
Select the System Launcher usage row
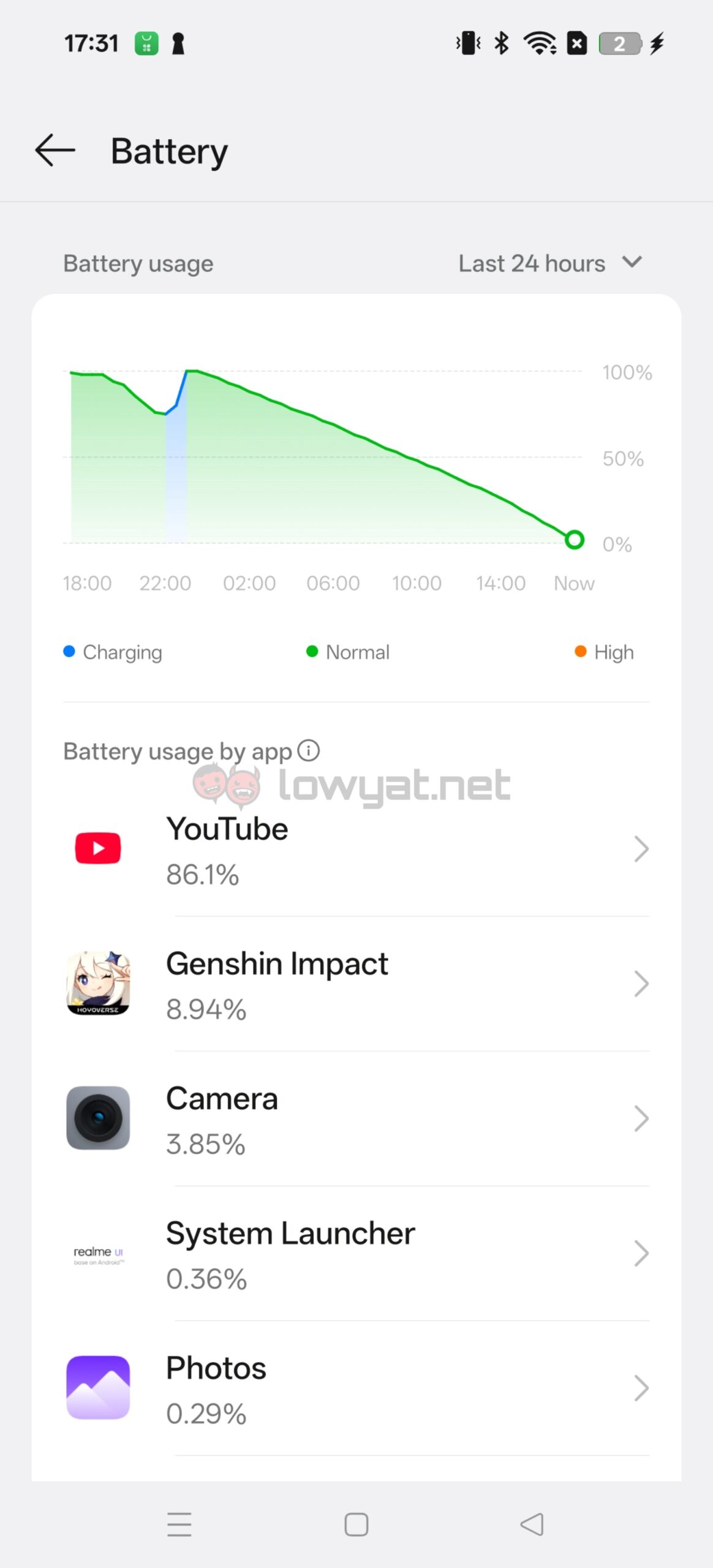356,1254
